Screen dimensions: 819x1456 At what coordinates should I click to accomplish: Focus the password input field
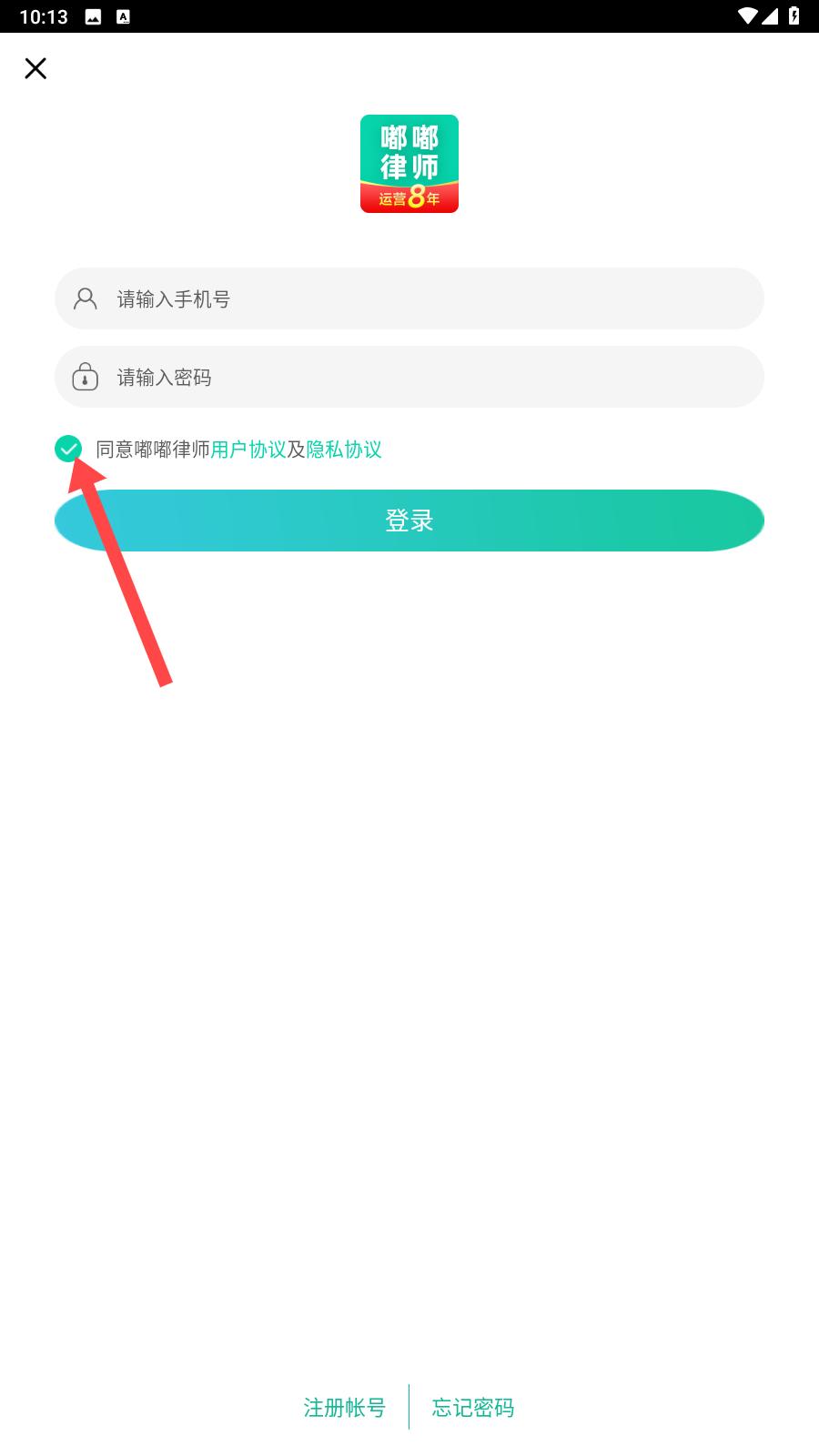click(409, 377)
